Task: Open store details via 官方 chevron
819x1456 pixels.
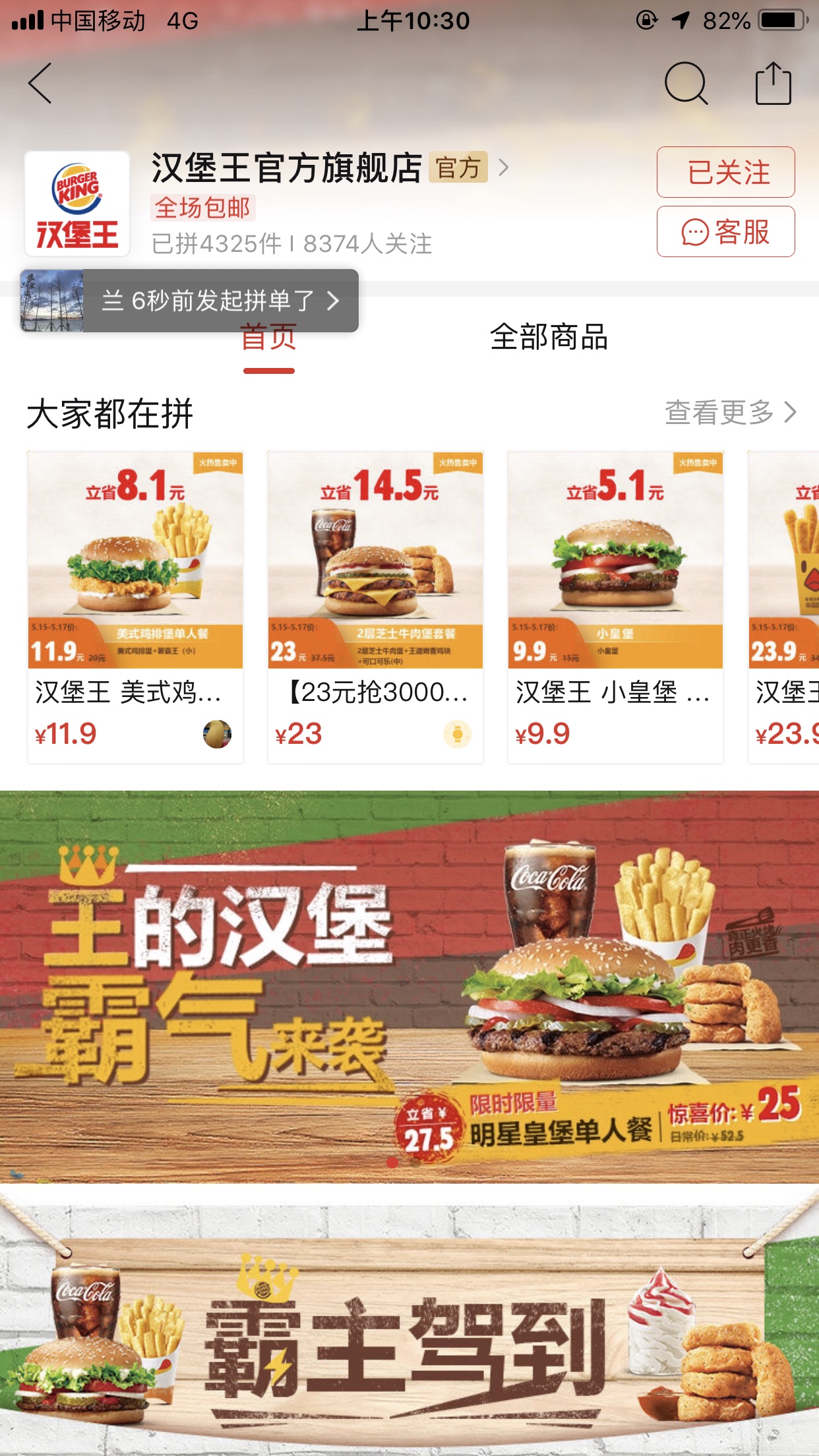Action: [503, 167]
